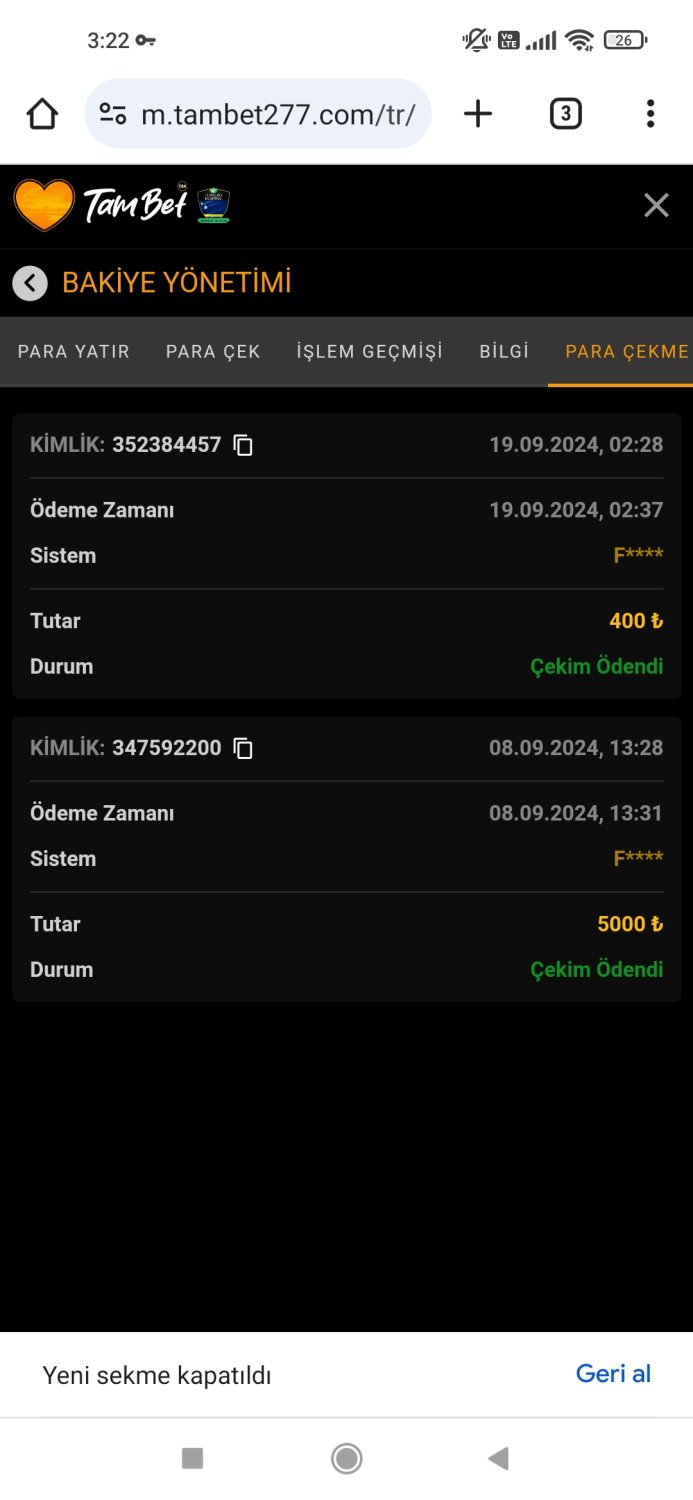Viewport: 693px width, 1500px height.
Task: Open the İşlem Geçmişi tab
Action: (x=369, y=352)
